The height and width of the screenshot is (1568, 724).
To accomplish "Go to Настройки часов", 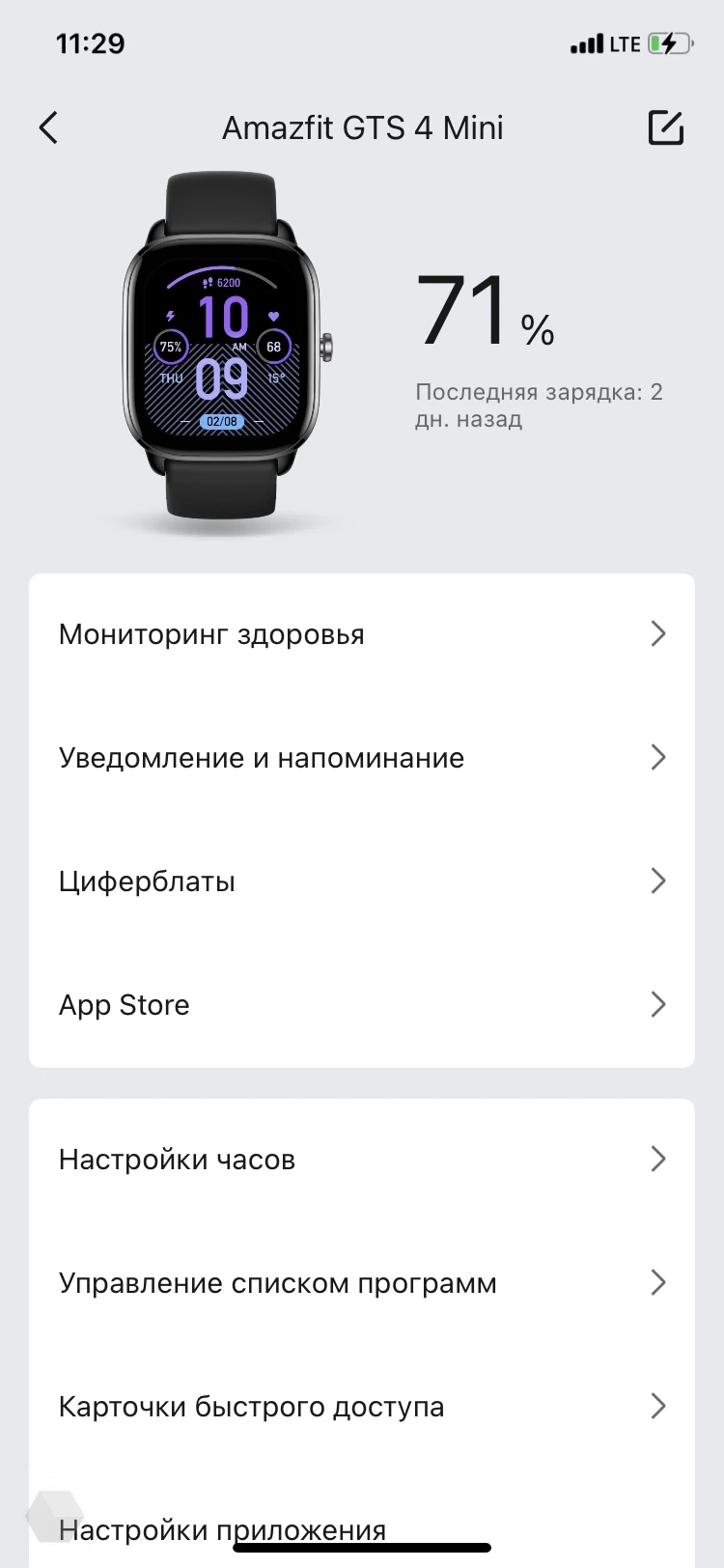I will pos(361,1160).
